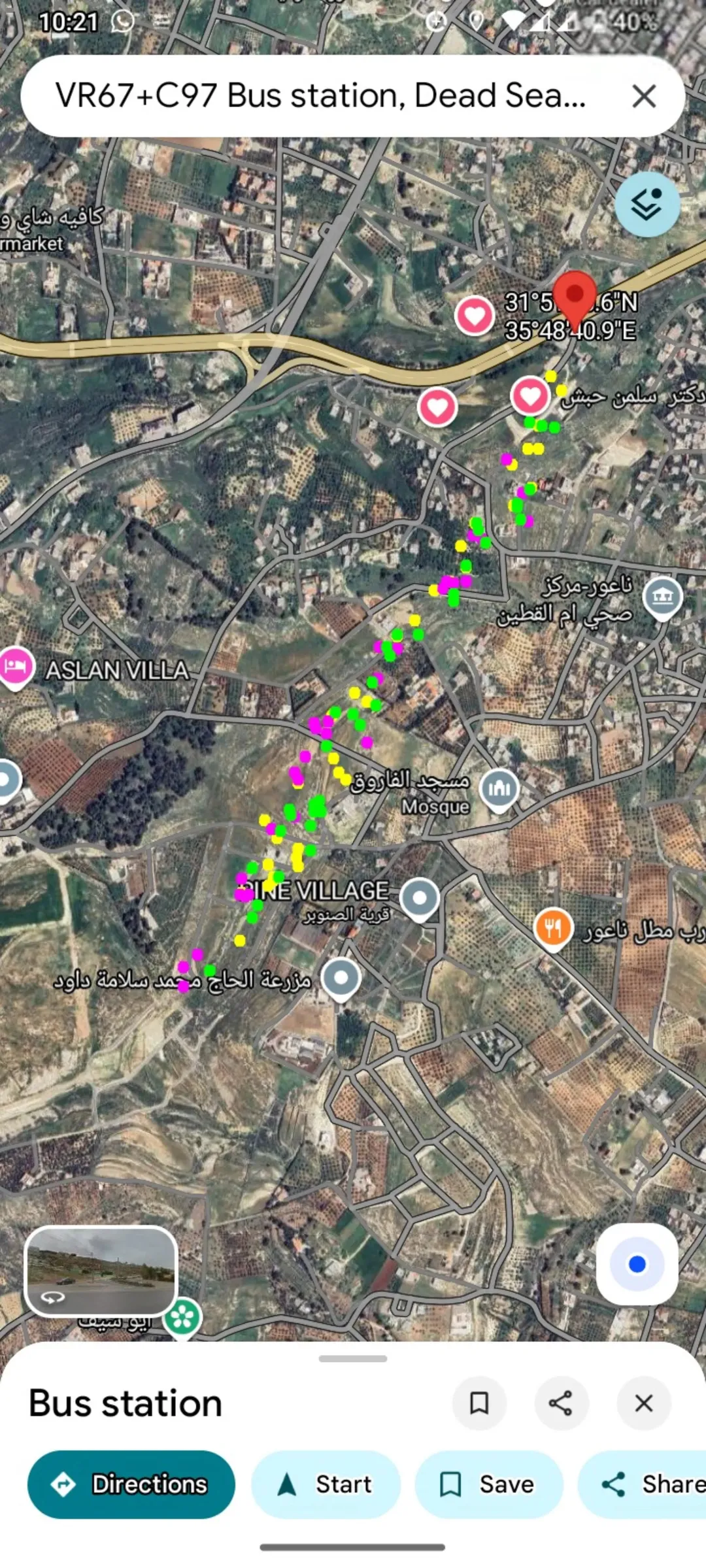This screenshot has width=706, height=1568.
Task: Tap the VR67+C97 Bus station search field
Action: click(x=320, y=96)
